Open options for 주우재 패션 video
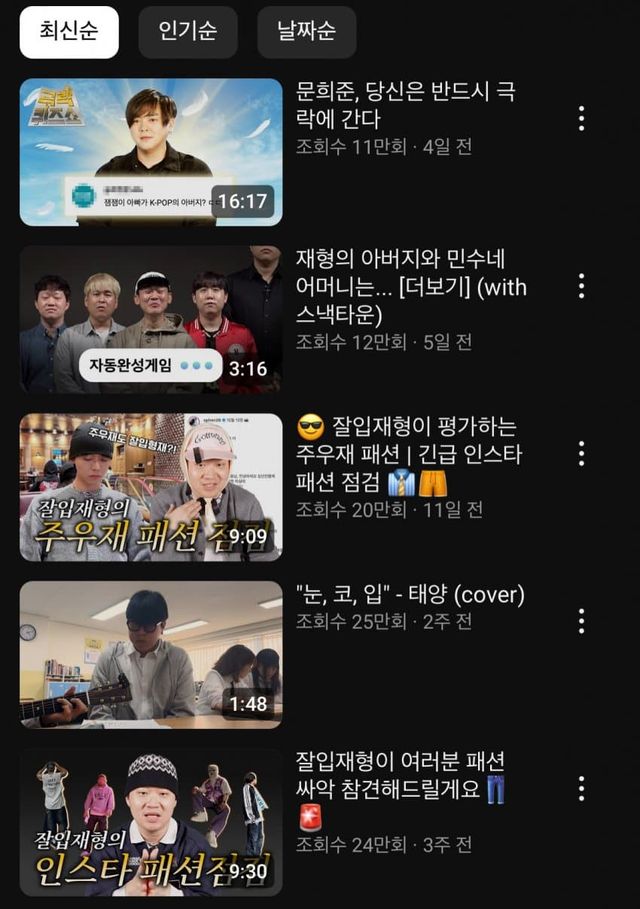640x909 pixels. (581, 453)
